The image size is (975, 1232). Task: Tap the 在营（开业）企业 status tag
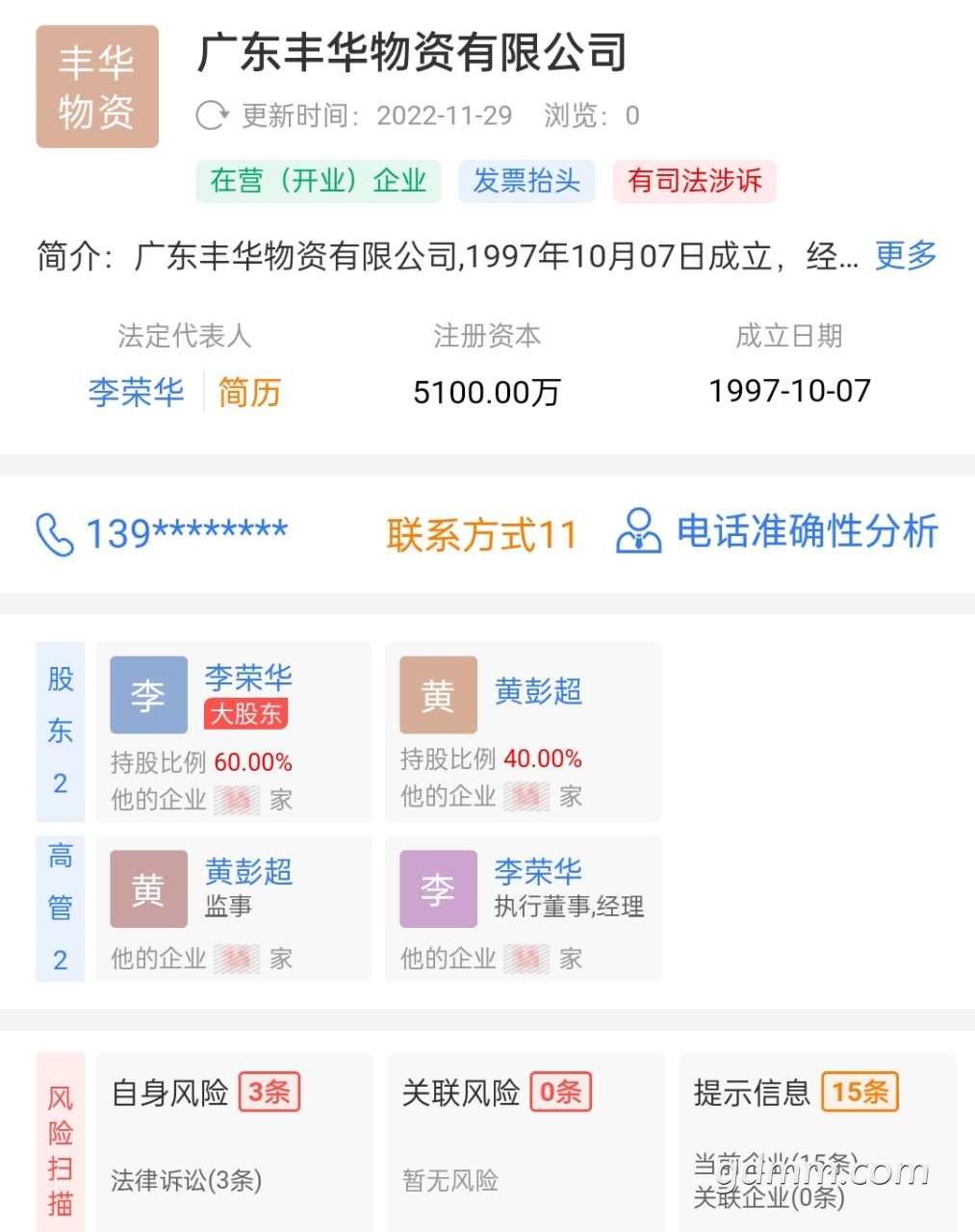[x=318, y=181]
